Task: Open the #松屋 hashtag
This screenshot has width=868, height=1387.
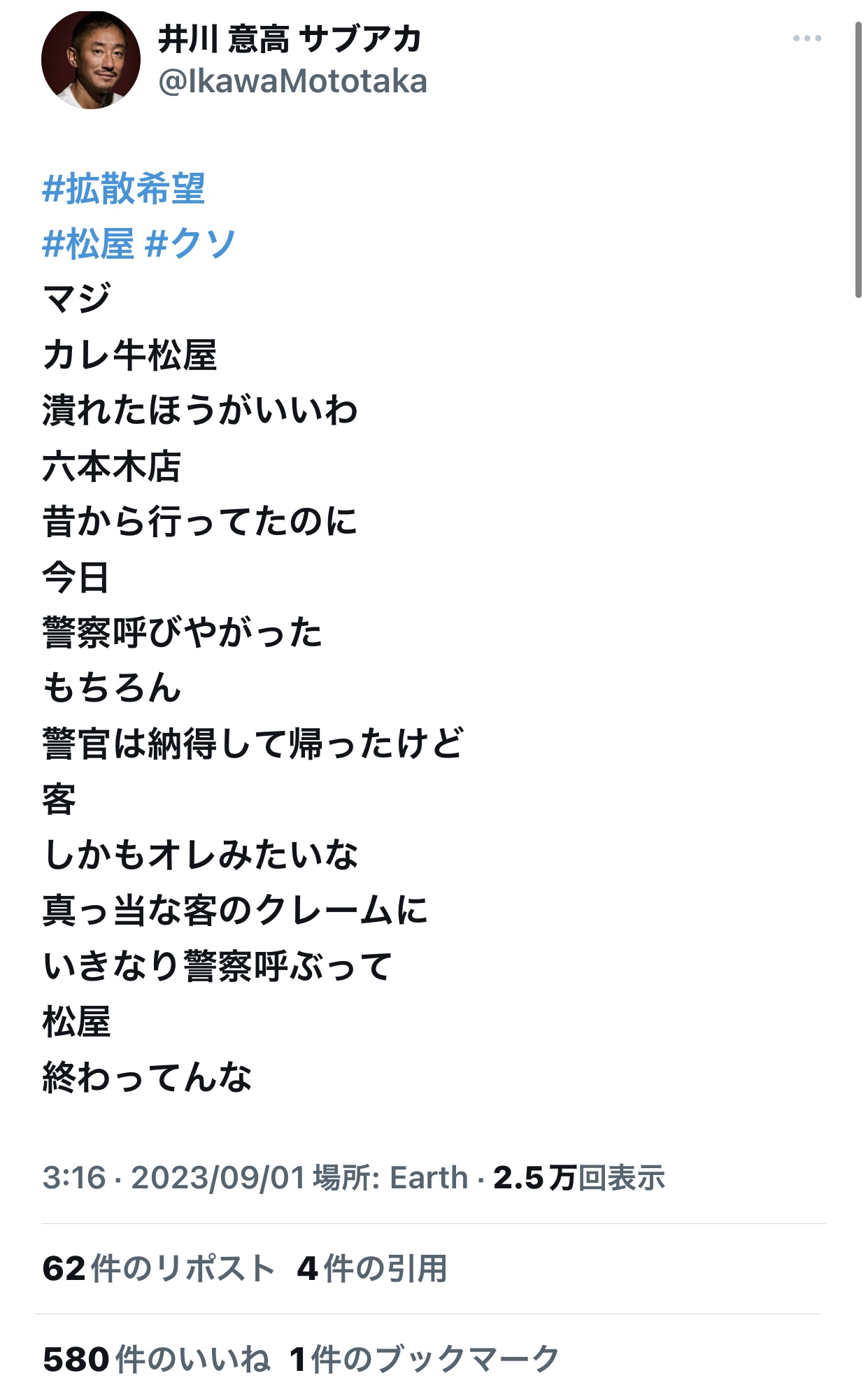Action: coord(87,244)
